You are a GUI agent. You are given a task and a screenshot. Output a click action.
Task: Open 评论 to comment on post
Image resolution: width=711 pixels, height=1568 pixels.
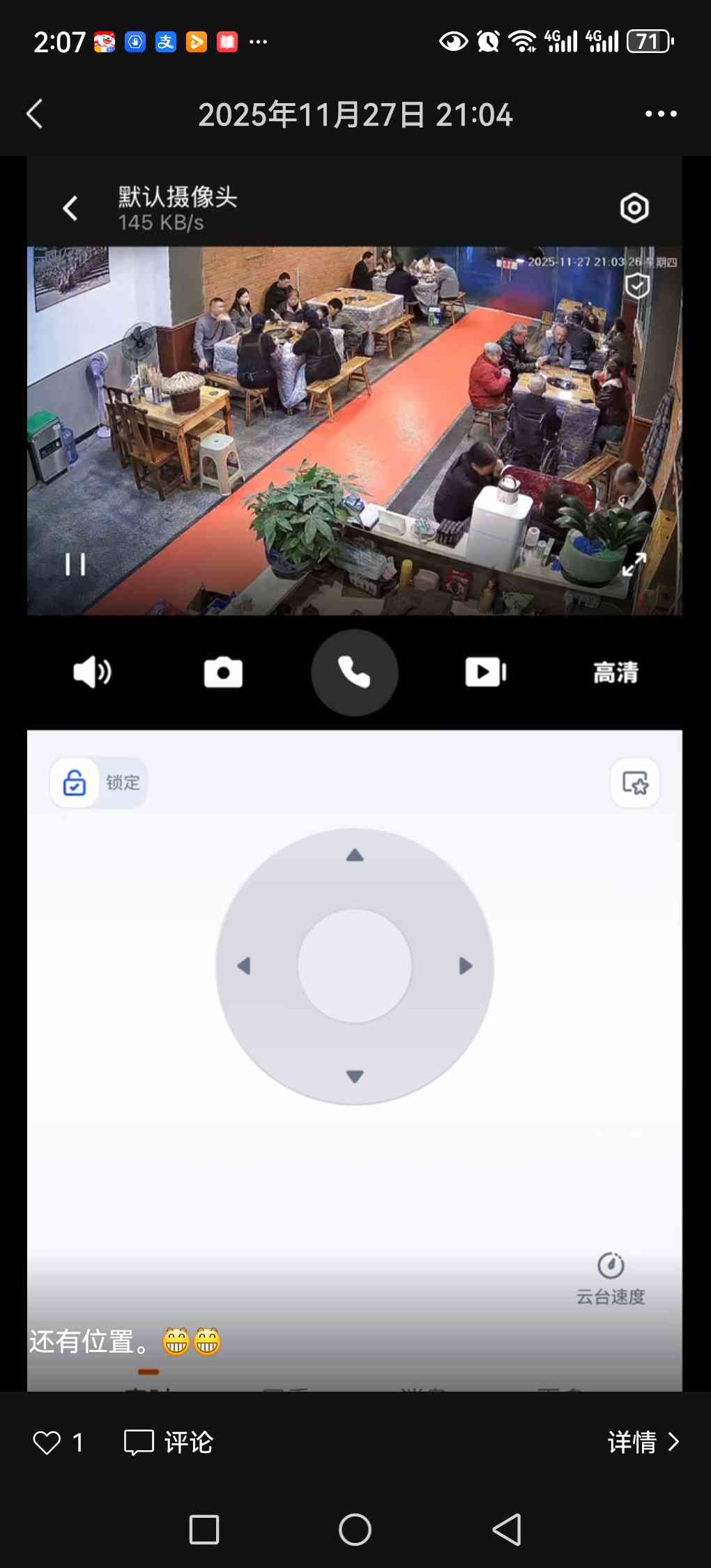point(169,1442)
